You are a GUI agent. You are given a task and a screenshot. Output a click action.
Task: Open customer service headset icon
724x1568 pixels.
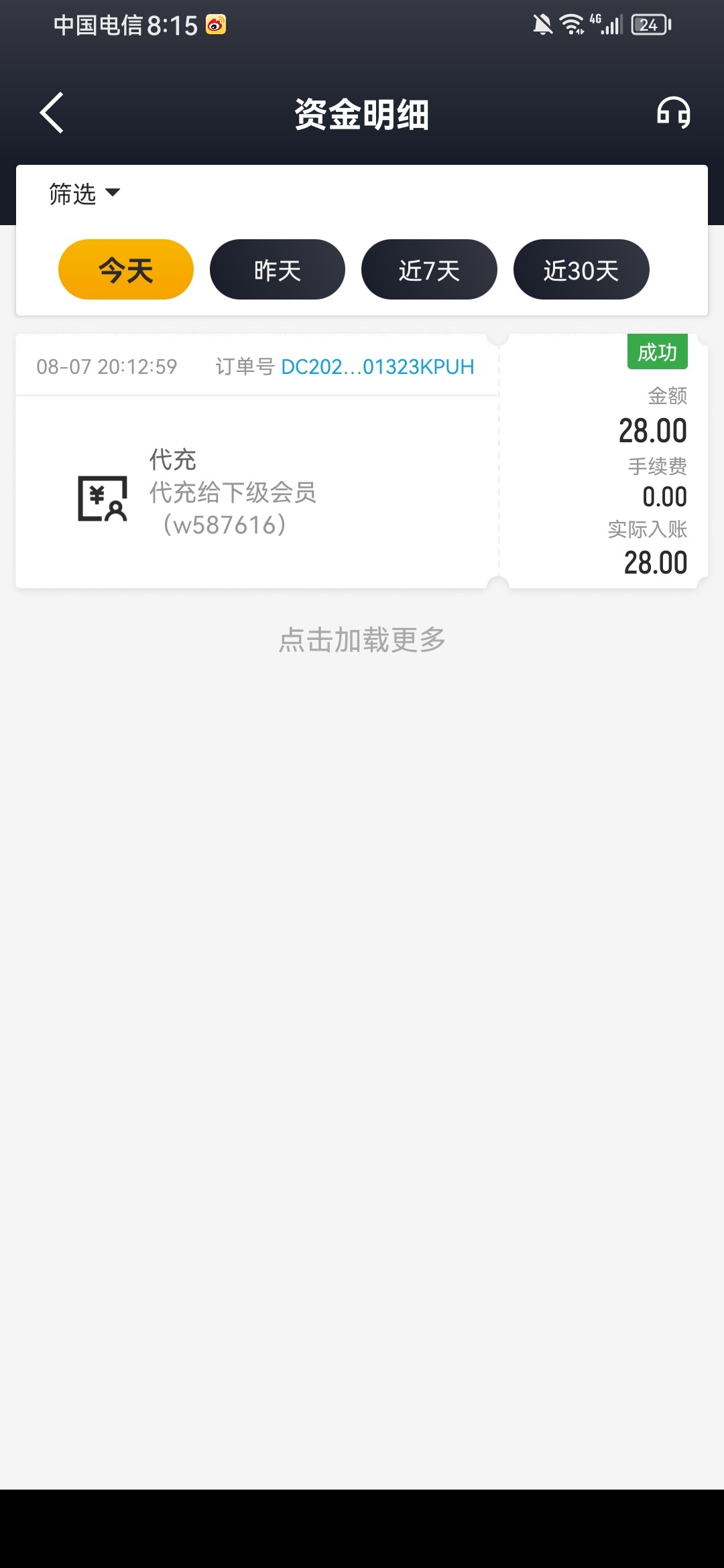pyautogui.click(x=673, y=113)
